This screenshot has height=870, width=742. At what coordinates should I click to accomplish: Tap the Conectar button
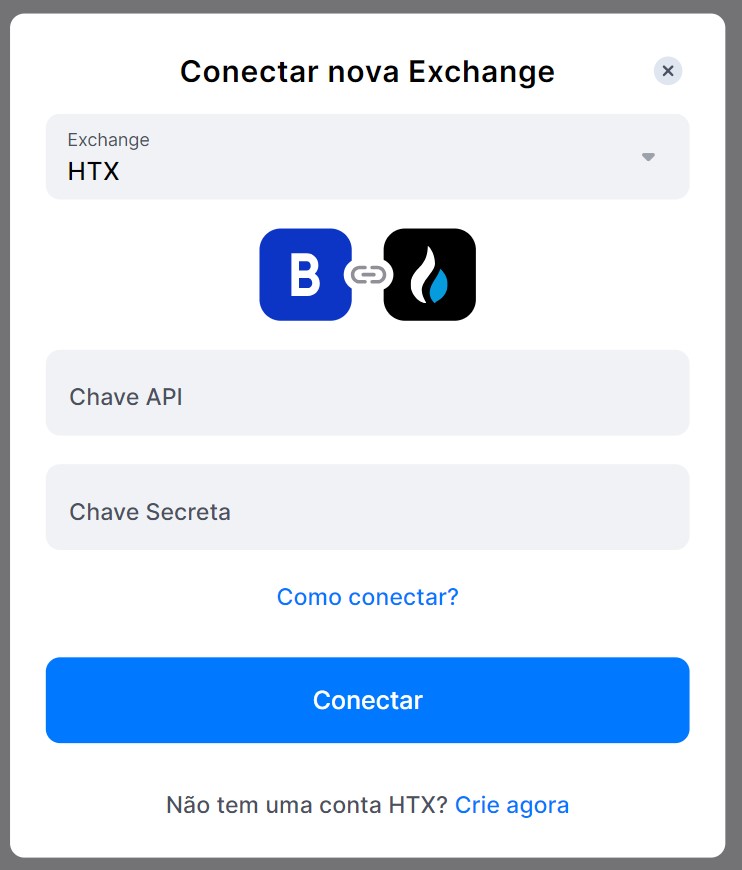click(367, 700)
